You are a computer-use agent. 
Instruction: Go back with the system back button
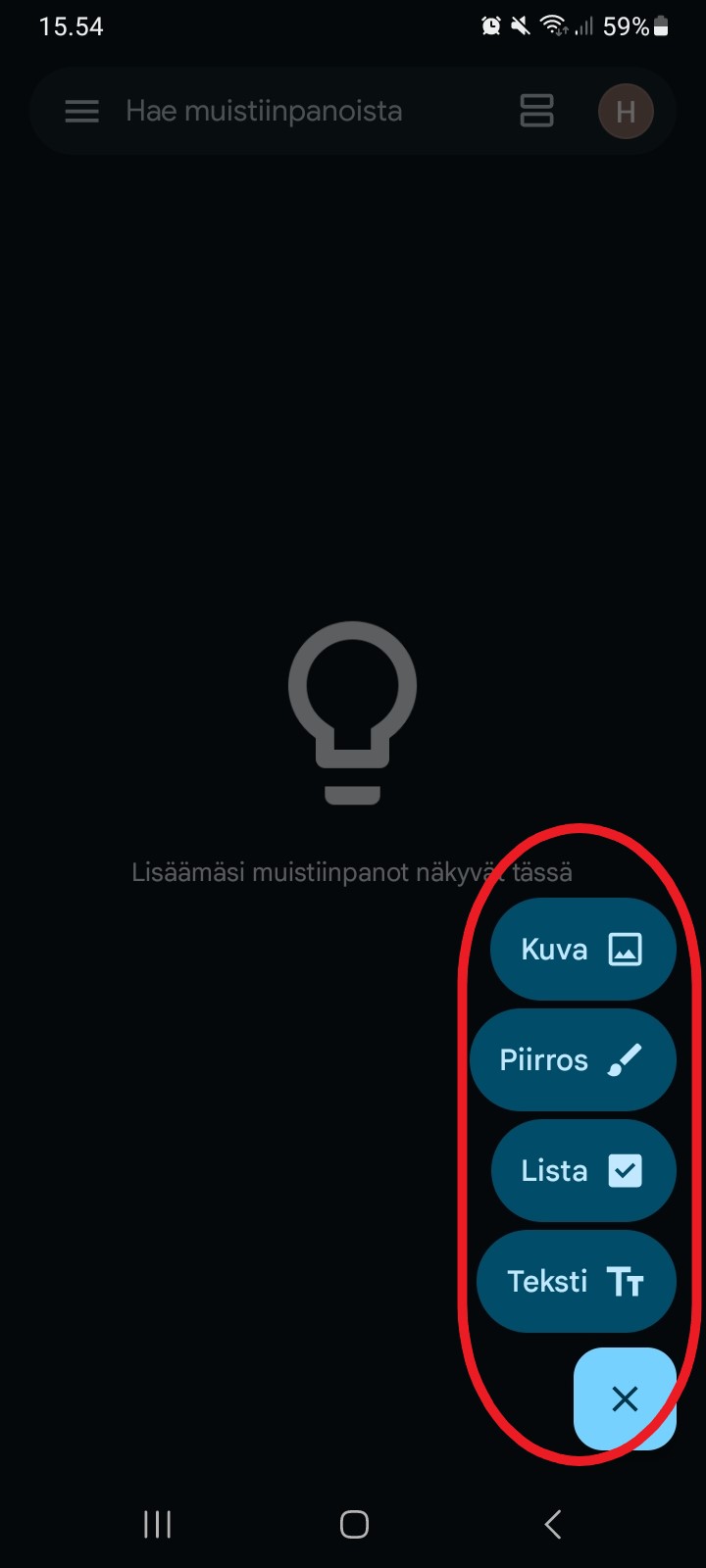coord(553,1524)
